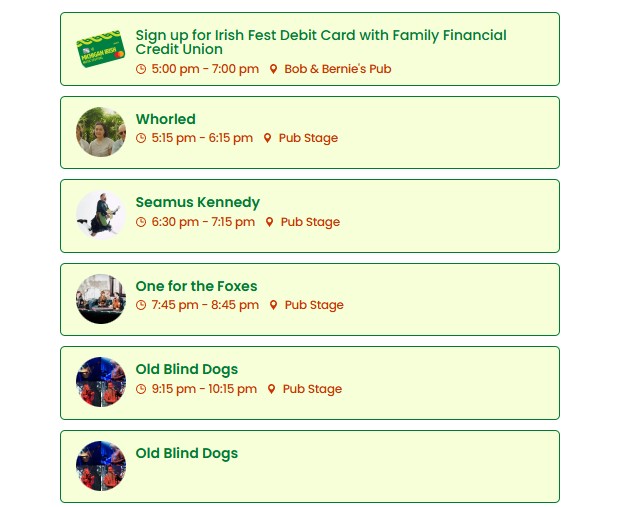Open the Irish Fest Debit Card sign-up event
This screenshot has height=507, width=622.
(320, 42)
